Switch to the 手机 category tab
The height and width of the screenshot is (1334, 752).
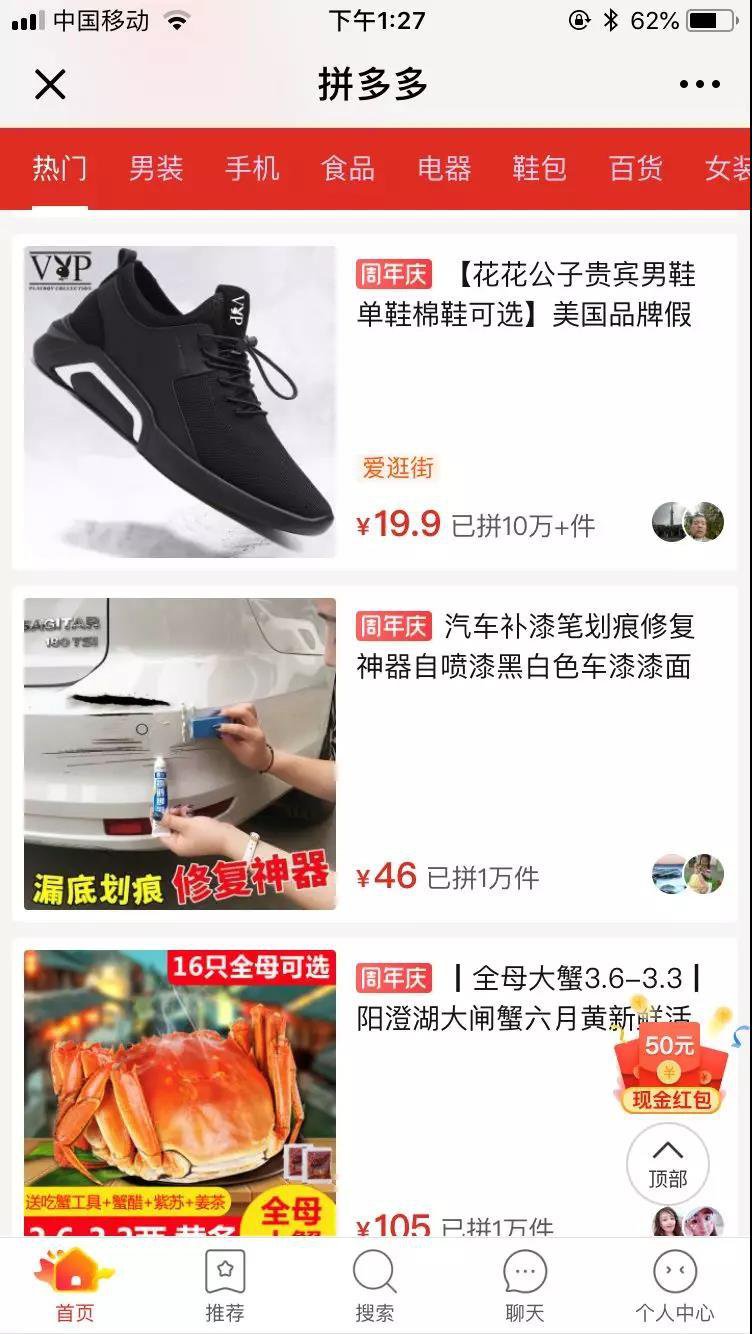pyautogui.click(x=252, y=169)
